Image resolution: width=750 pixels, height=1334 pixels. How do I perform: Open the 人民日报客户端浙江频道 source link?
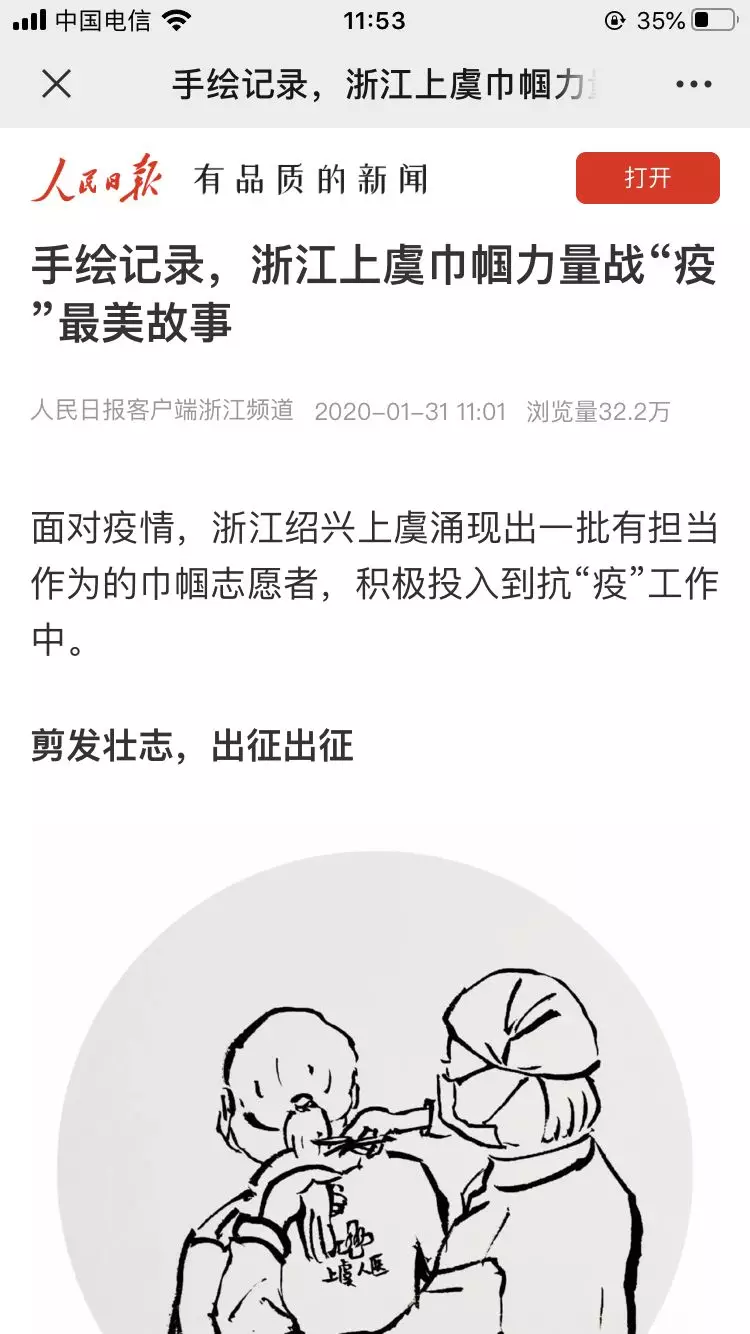pyautogui.click(x=162, y=410)
